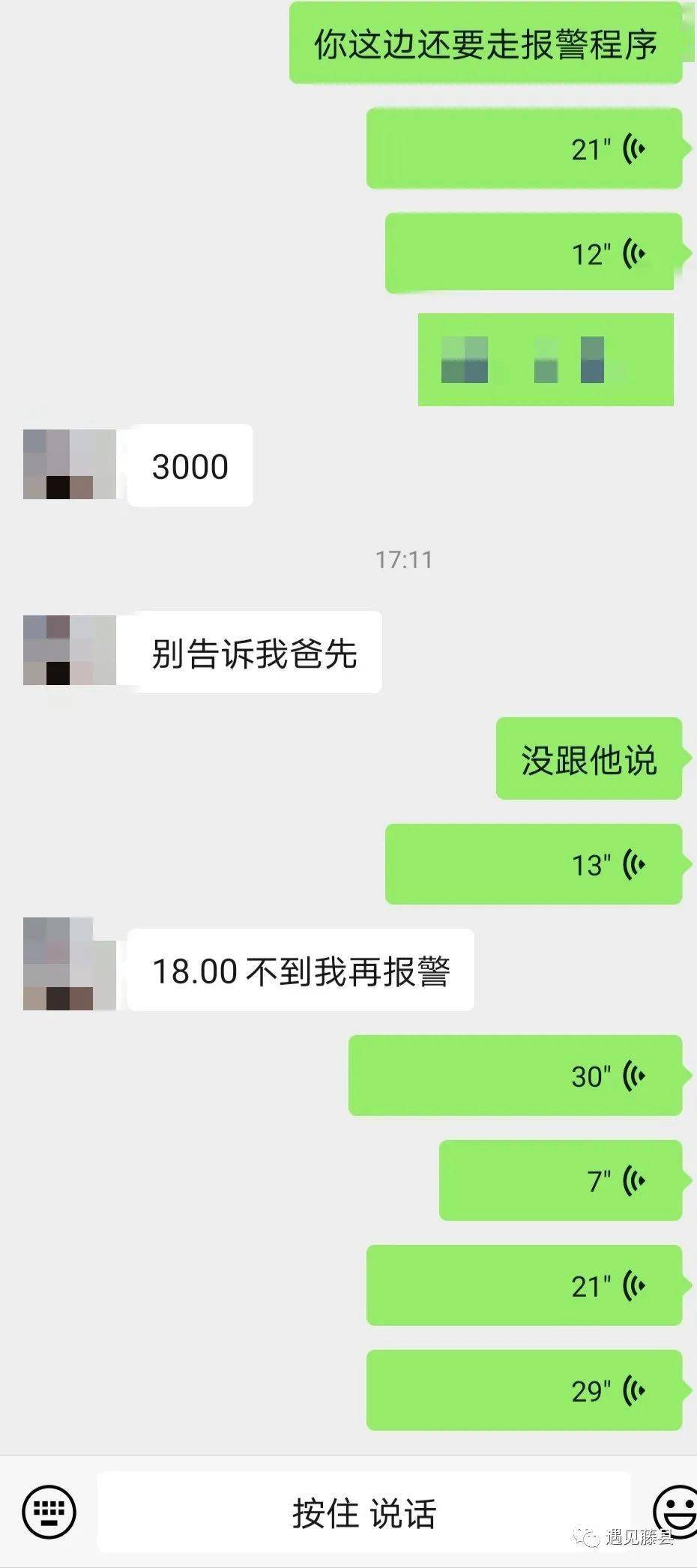Open the avatar beside 18.00不到我再报警
This screenshot has width=697, height=1568.
coord(70,964)
